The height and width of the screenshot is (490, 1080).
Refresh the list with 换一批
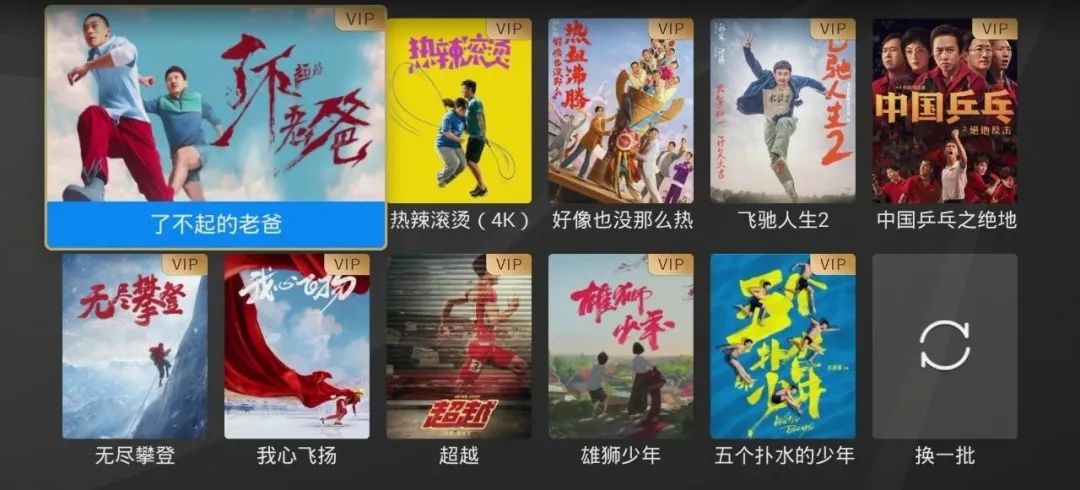(x=945, y=346)
